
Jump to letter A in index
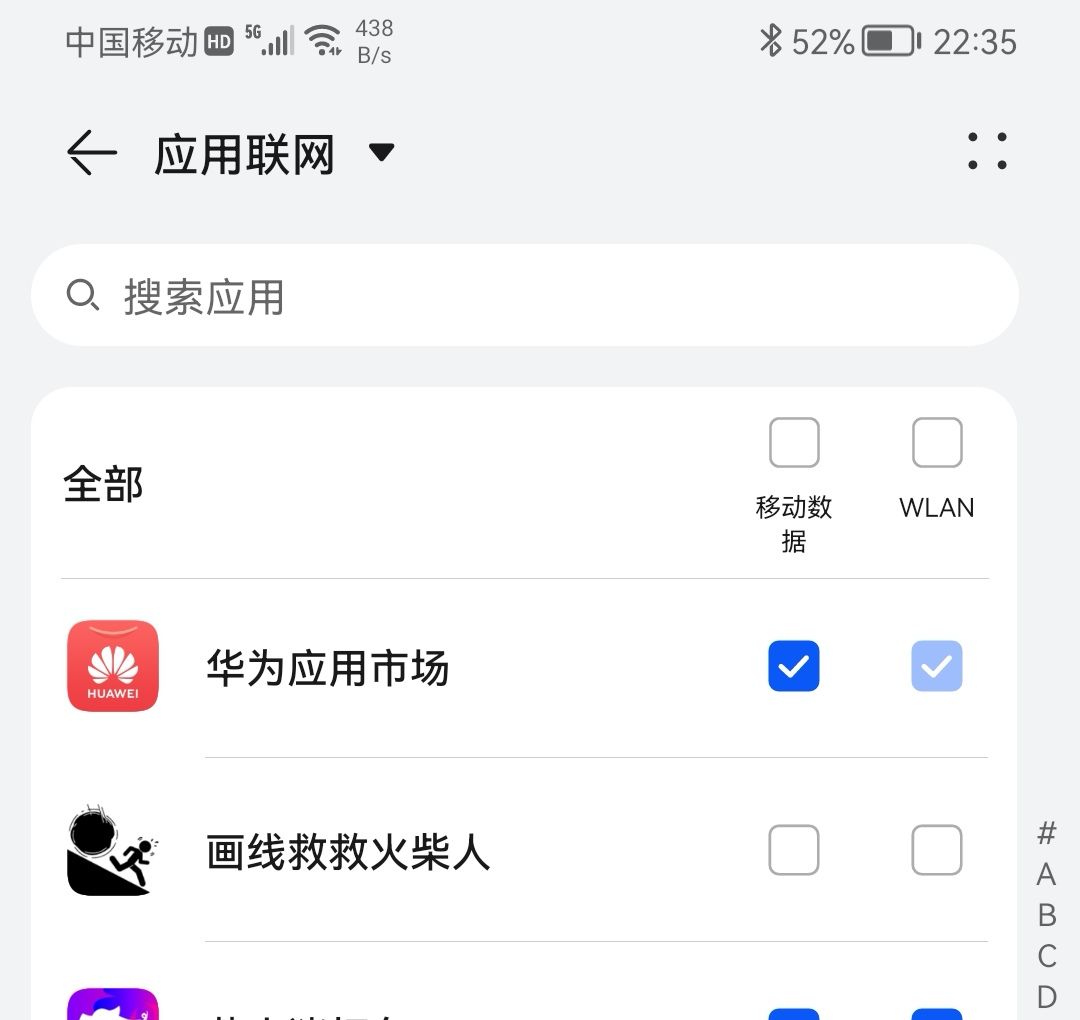click(1046, 875)
